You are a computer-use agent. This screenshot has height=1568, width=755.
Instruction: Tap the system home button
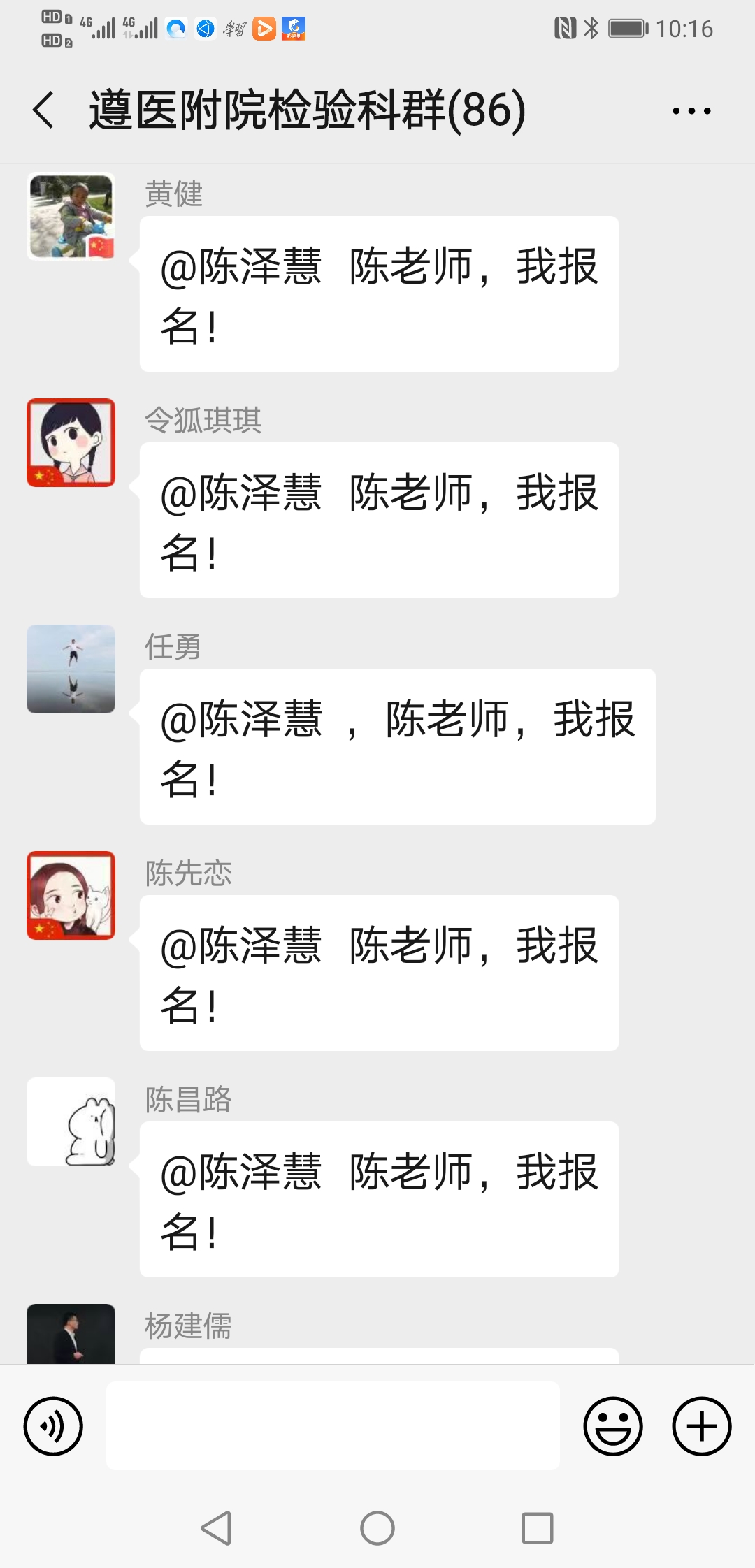[377, 1528]
